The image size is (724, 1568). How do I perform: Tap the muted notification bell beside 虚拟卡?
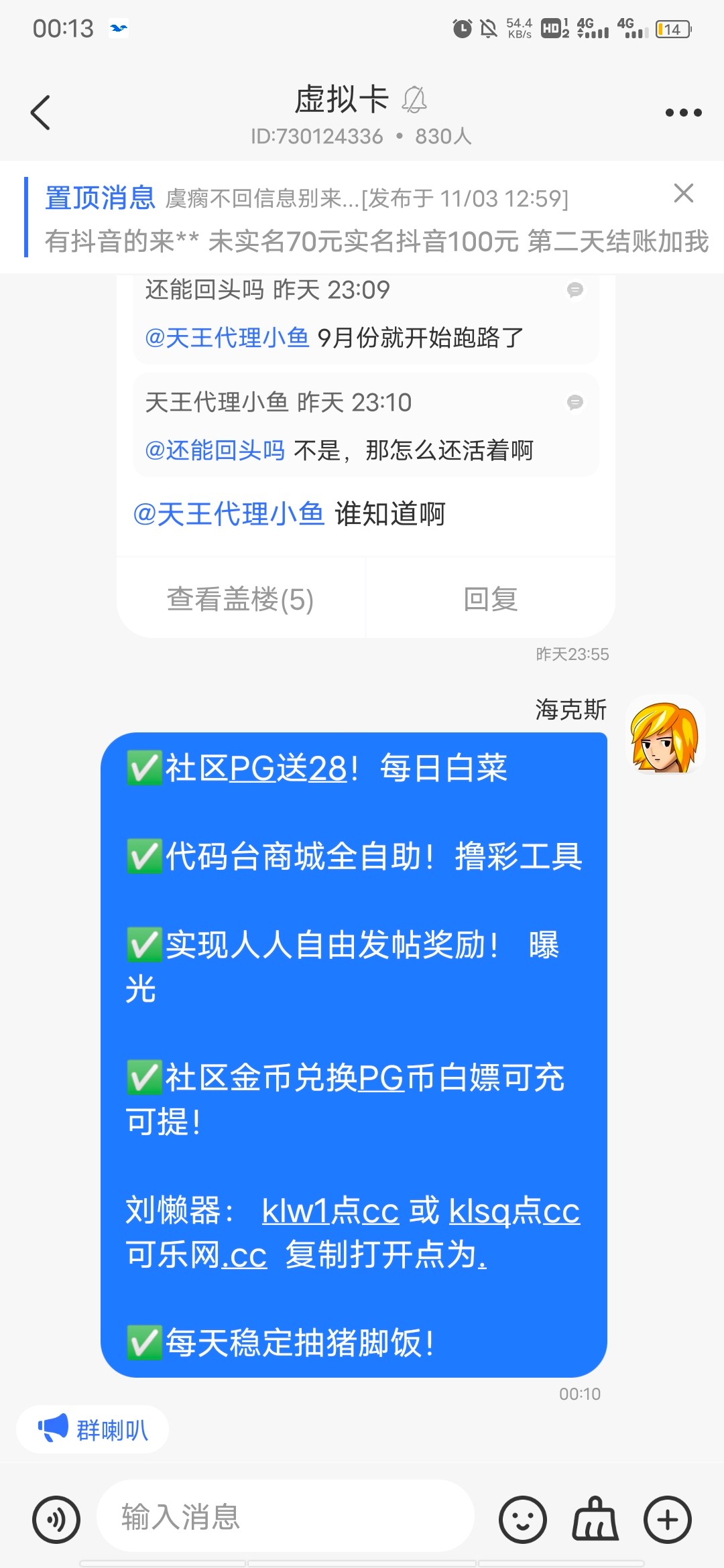[416, 99]
